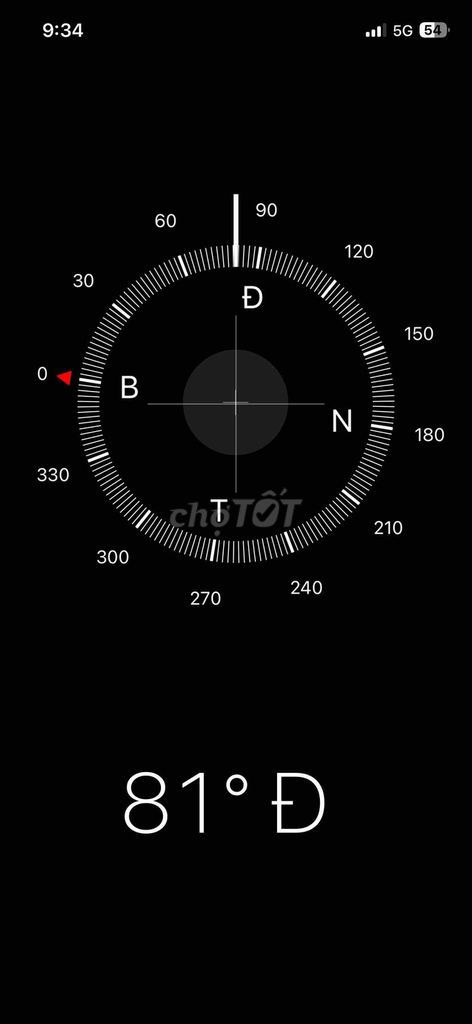Tap the compass dial to lock bearing
472x1024 pixels.
click(x=236, y=404)
